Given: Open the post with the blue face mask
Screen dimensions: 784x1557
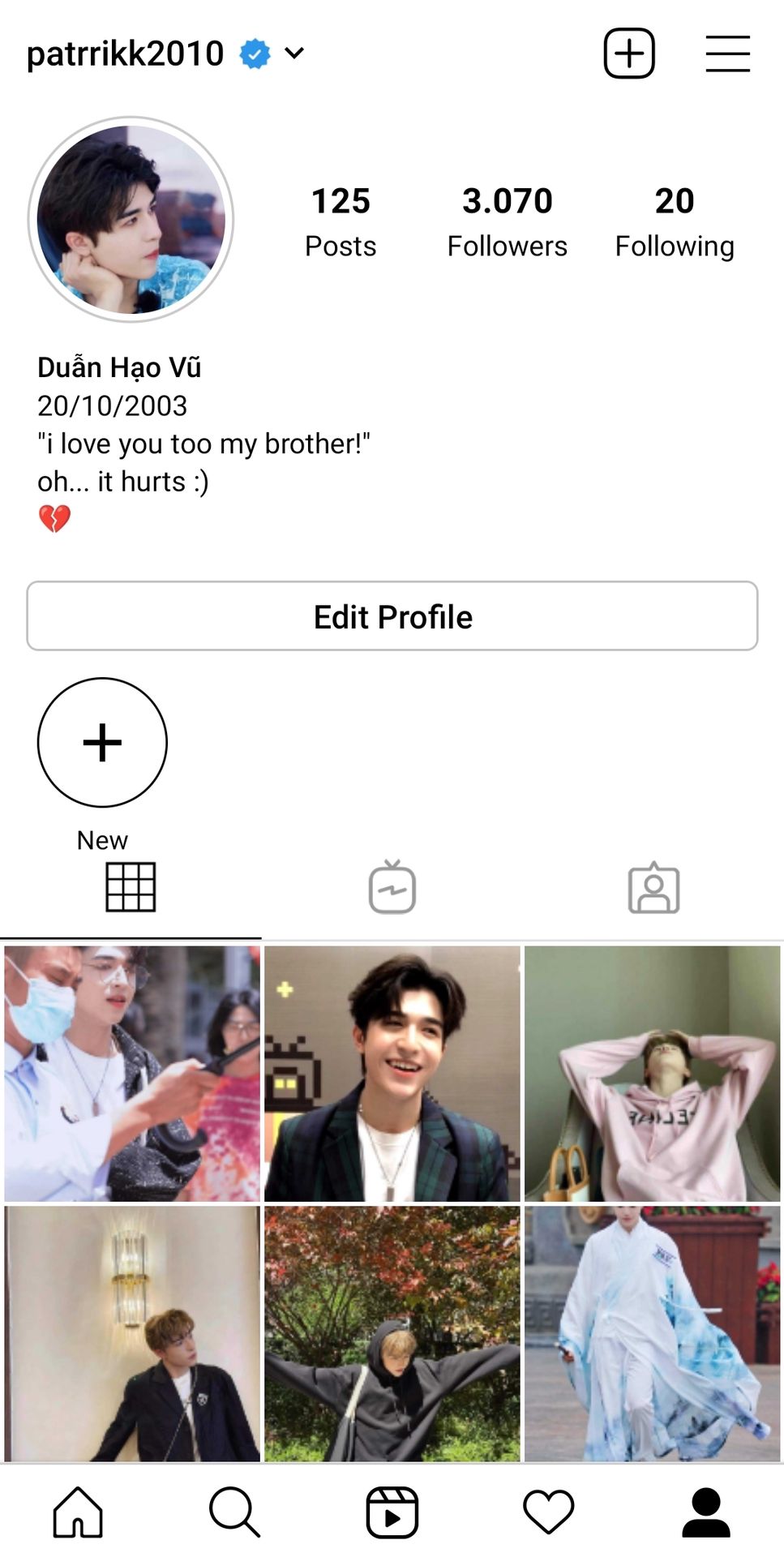Looking at the screenshot, I should click(x=132, y=1073).
